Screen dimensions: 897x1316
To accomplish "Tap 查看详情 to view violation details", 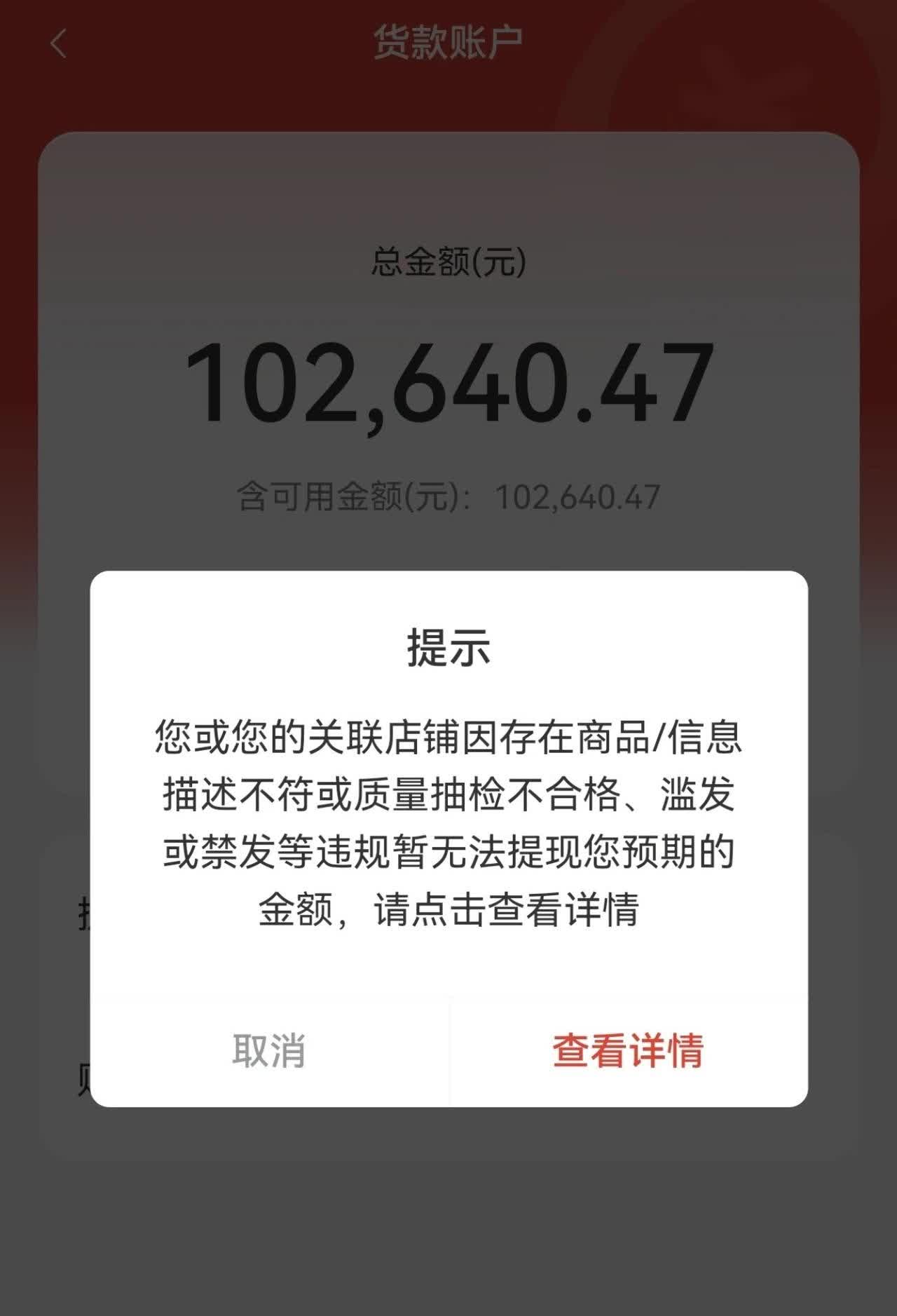I will pos(627,1050).
